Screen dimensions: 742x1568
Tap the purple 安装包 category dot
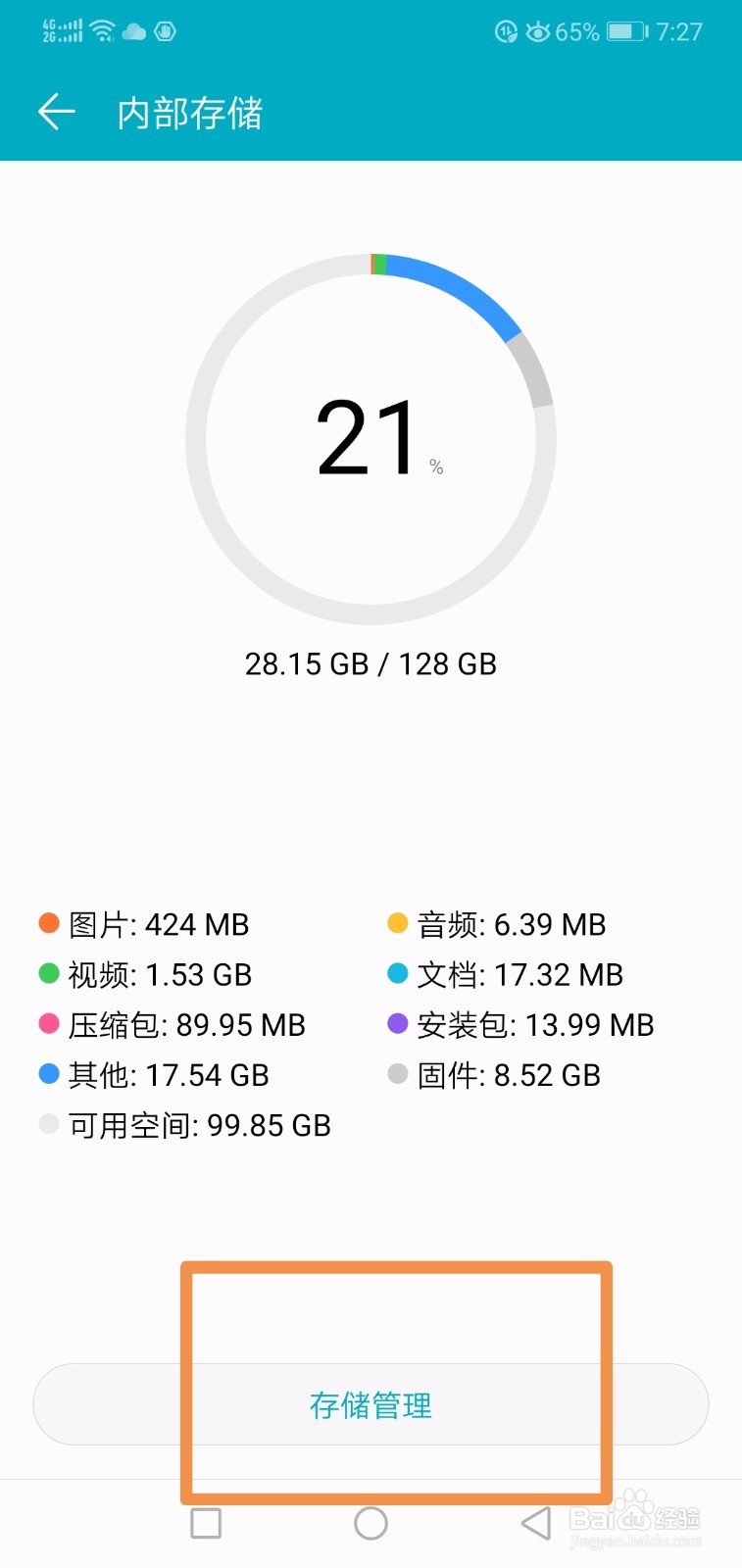(397, 1022)
